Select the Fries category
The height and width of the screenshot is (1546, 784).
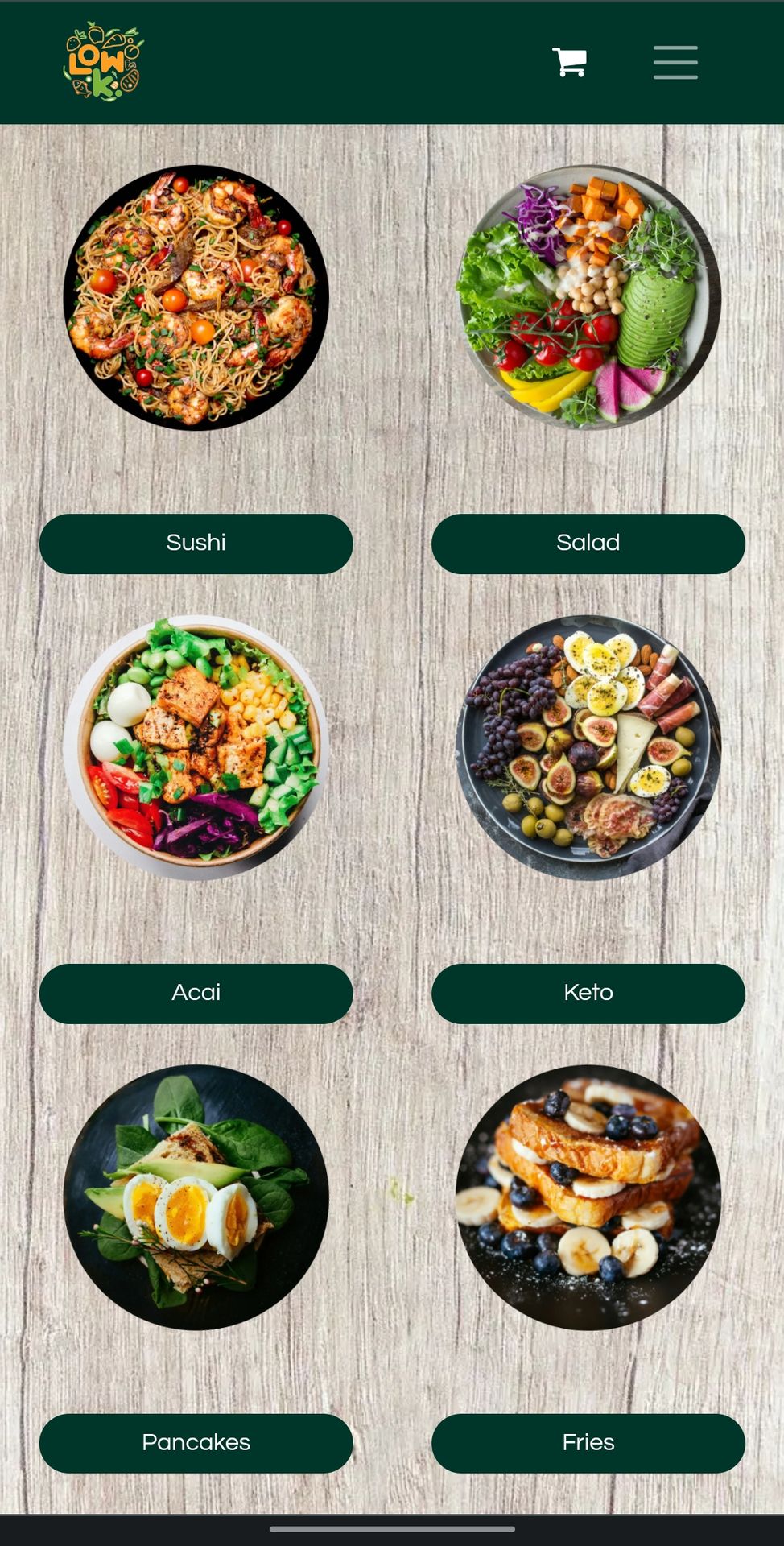coord(588,1444)
